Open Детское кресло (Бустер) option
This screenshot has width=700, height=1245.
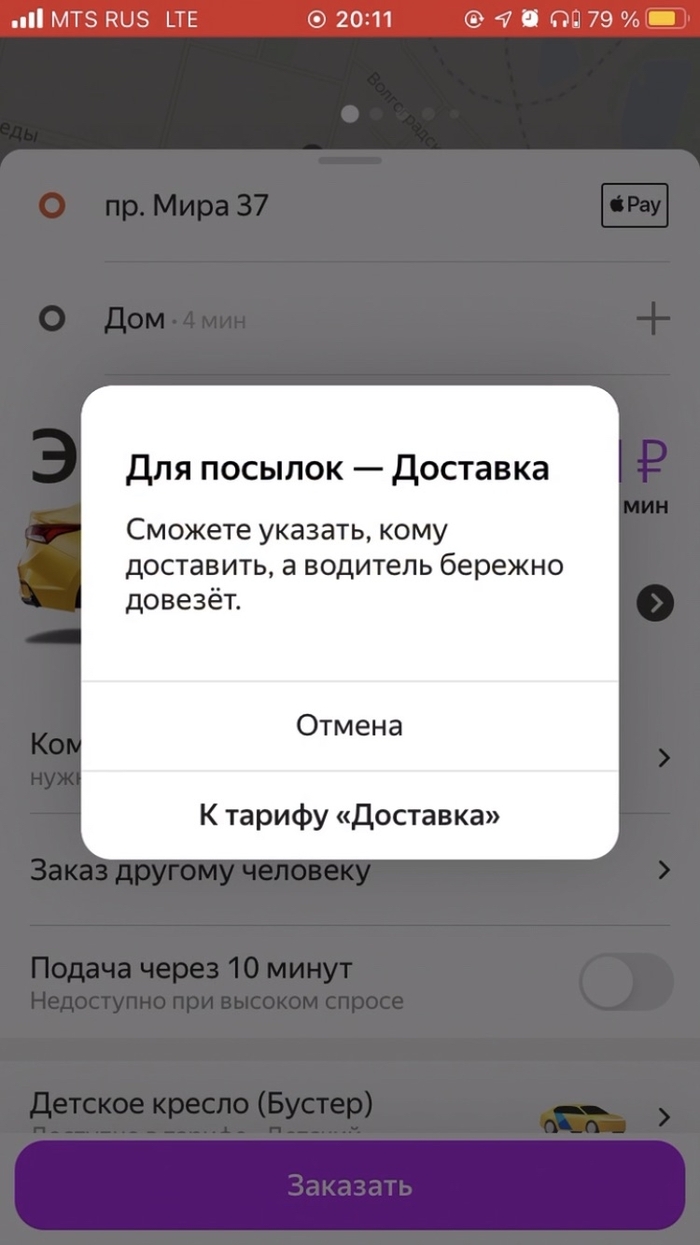[200, 1105]
